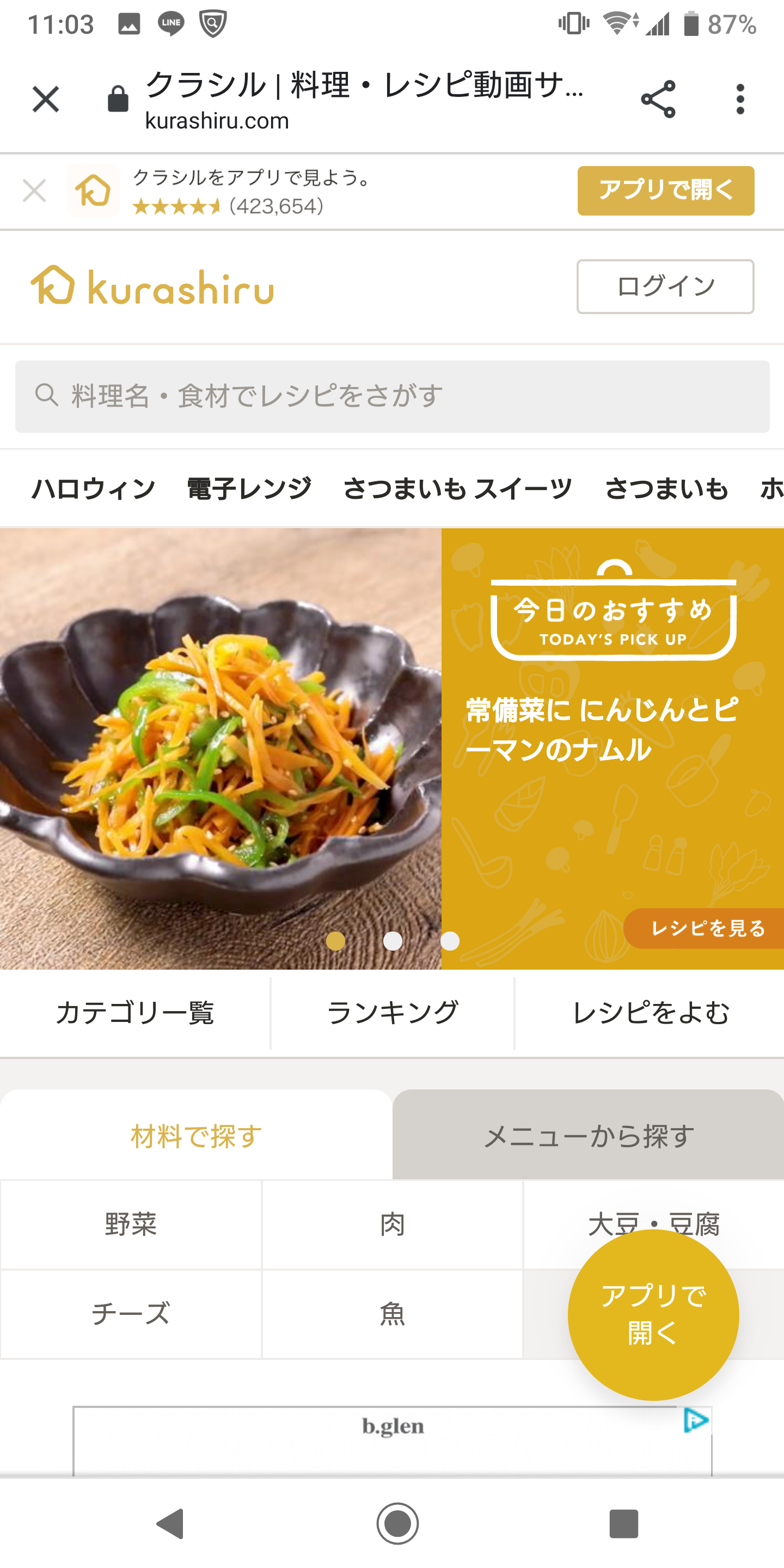Image resolution: width=784 pixels, height=1568 pixels.
Task: Dismiss the app install banner
Action: 34,191
